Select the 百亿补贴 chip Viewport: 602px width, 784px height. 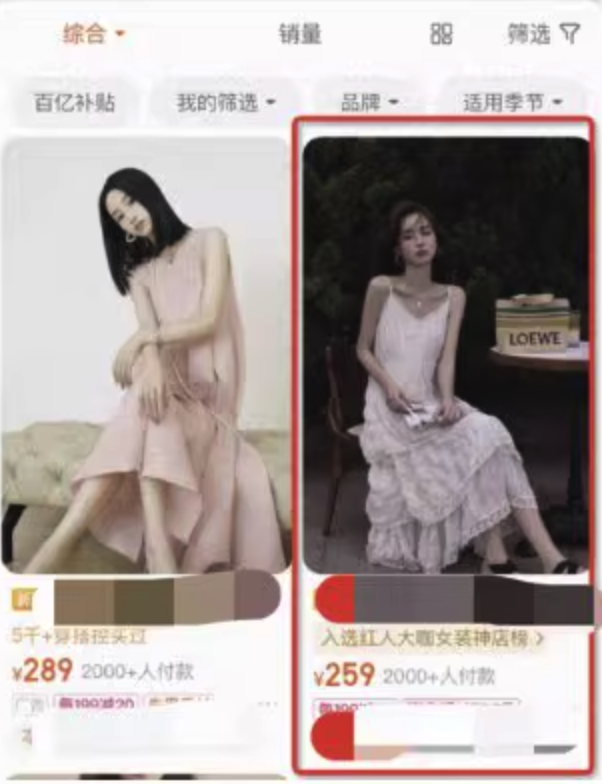[x=76, y=102]
